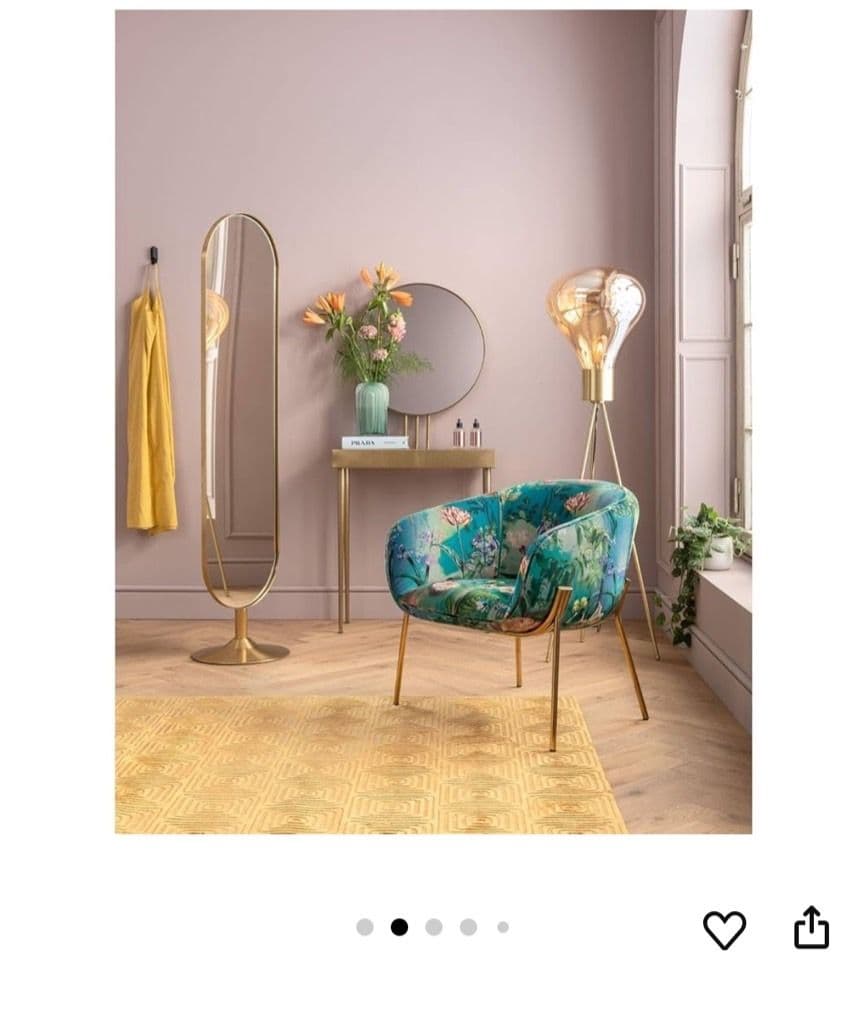Jump to the first image dot
Screen dimensions: 868x1019
(x=365, y=927)
